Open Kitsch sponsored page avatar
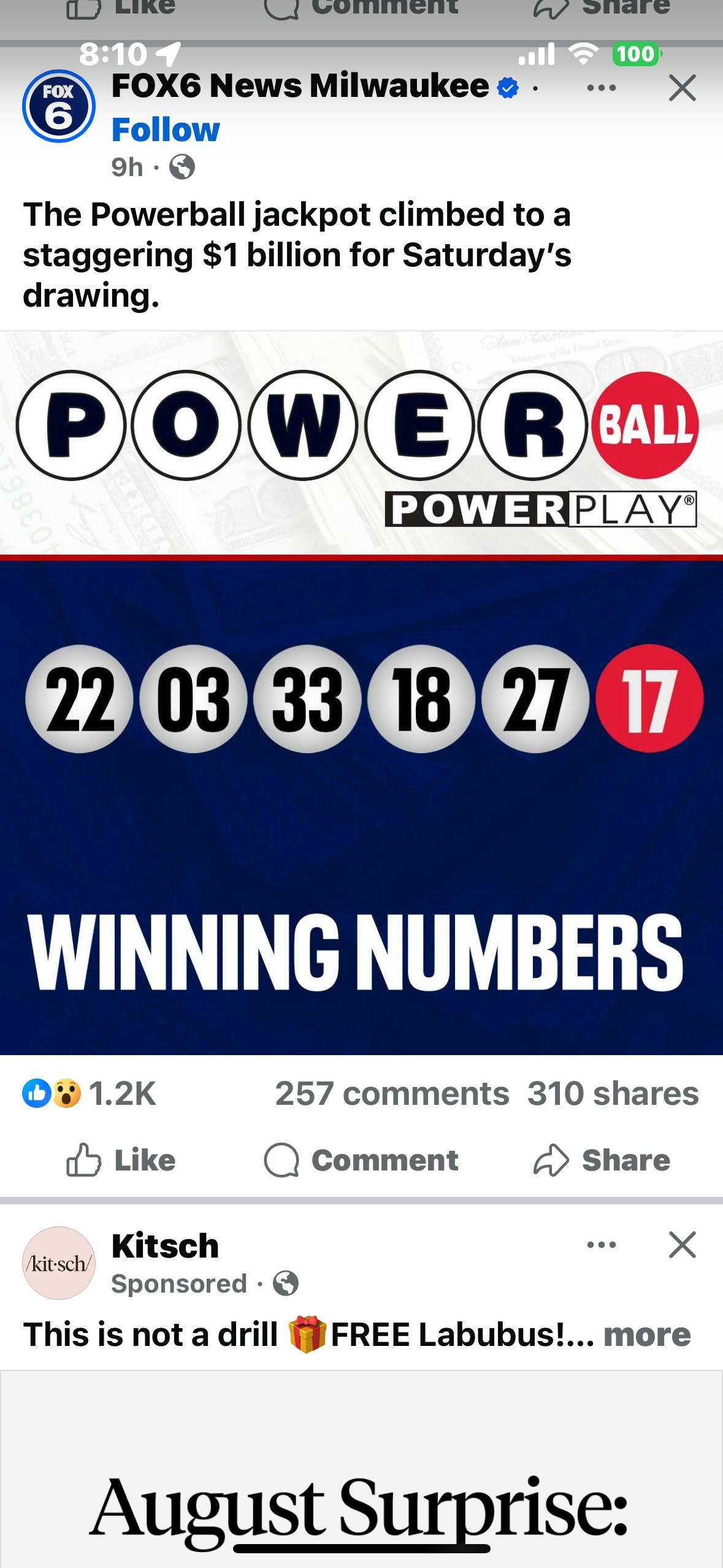 pos(59,1263)
